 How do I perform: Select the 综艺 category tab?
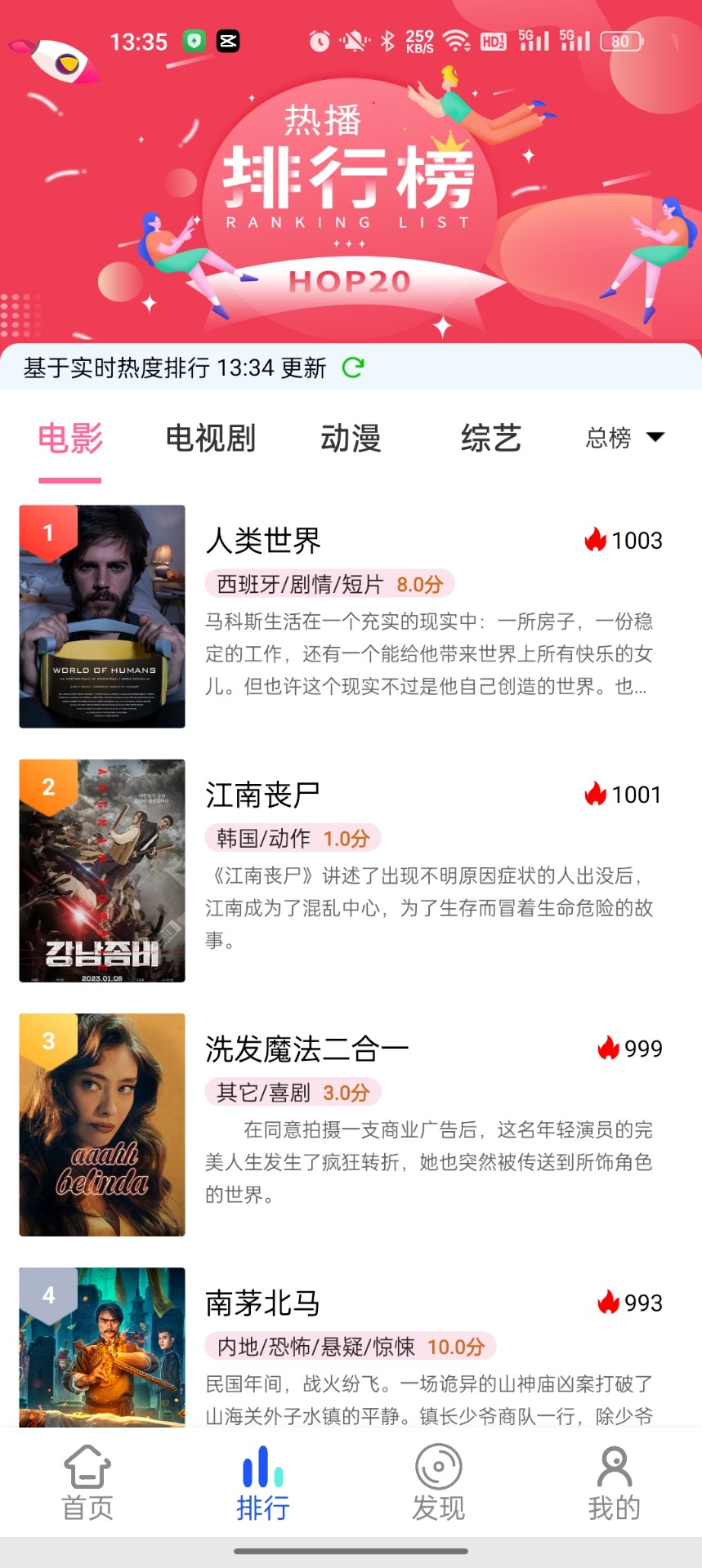click(491, 439)
